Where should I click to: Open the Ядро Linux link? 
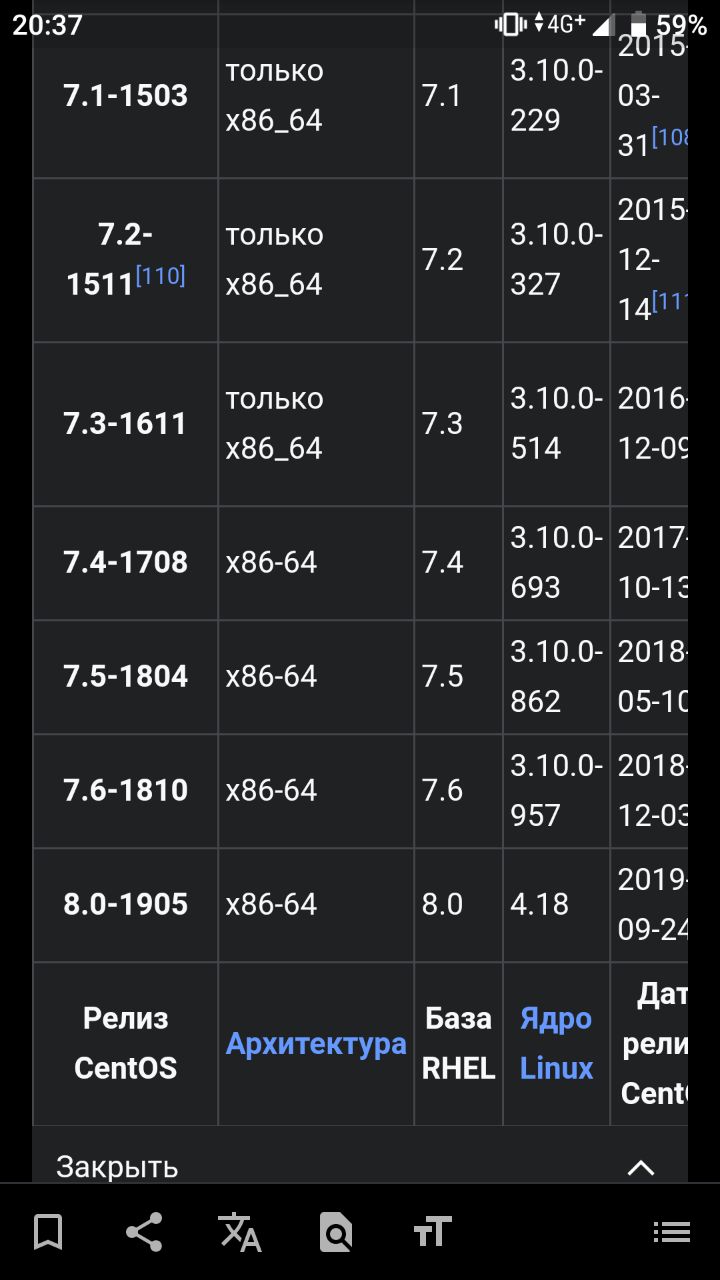point(556,1044)
